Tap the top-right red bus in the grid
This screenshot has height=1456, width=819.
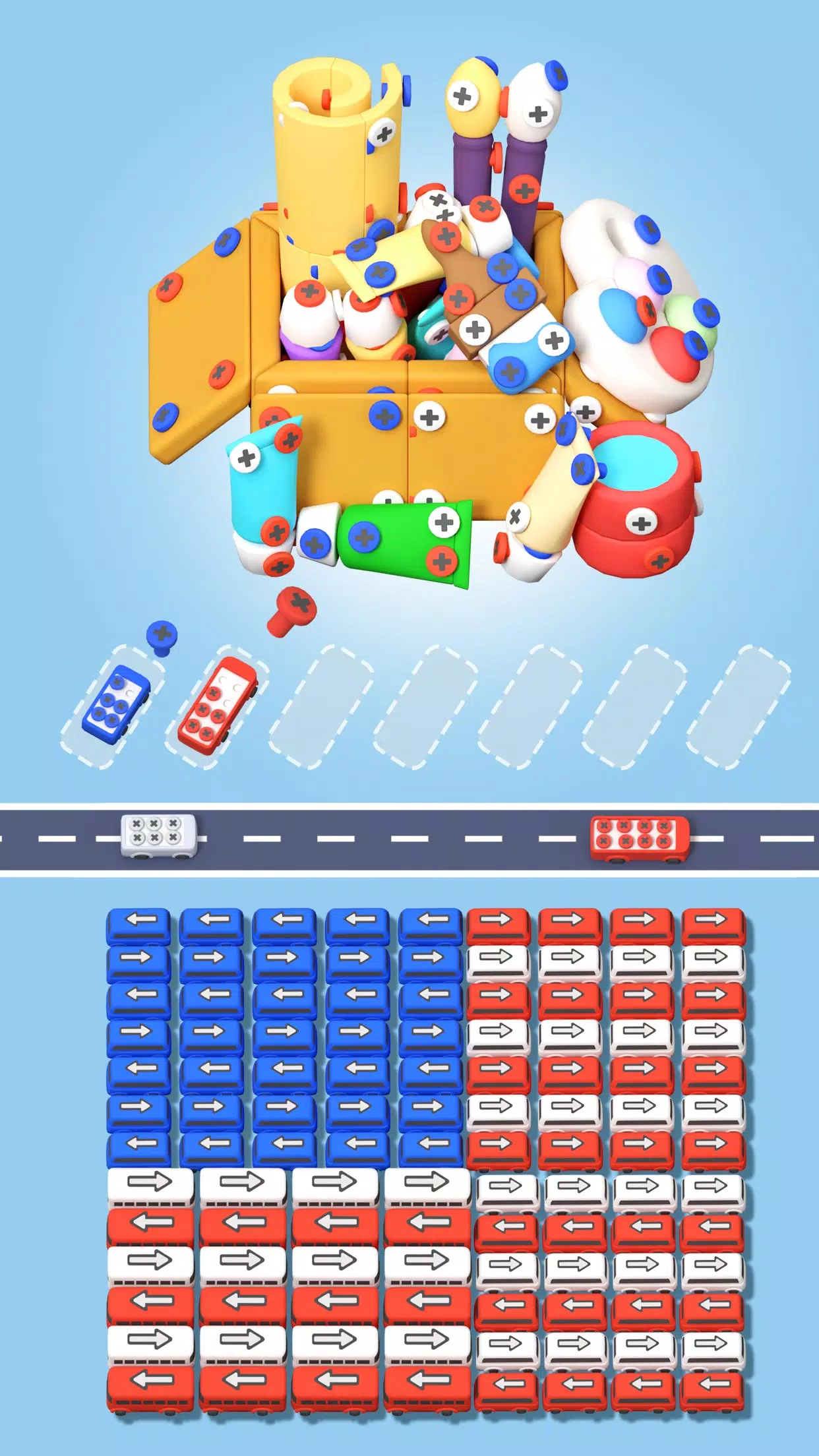(x=713, y=925)
